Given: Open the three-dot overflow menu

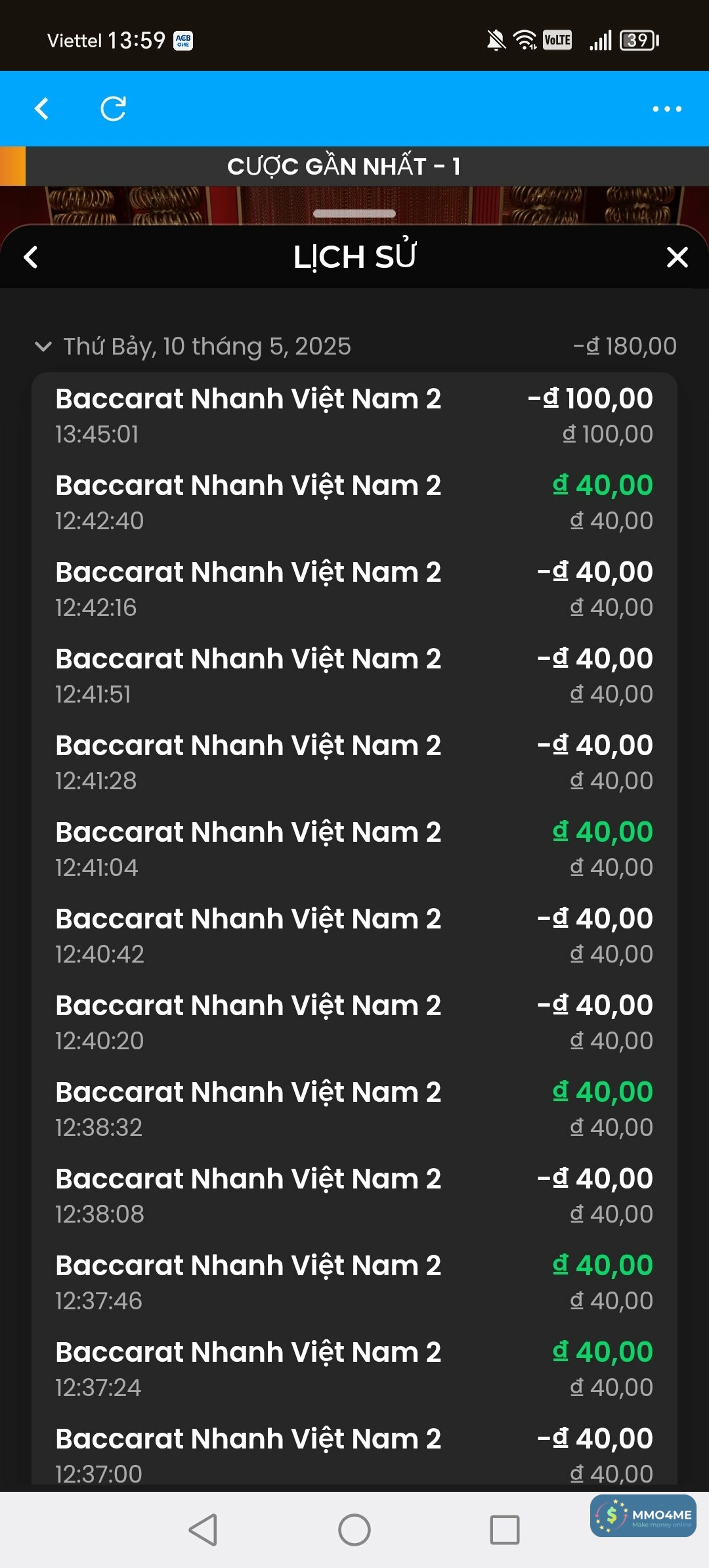Looking at the screenshot, I should 666,109.
